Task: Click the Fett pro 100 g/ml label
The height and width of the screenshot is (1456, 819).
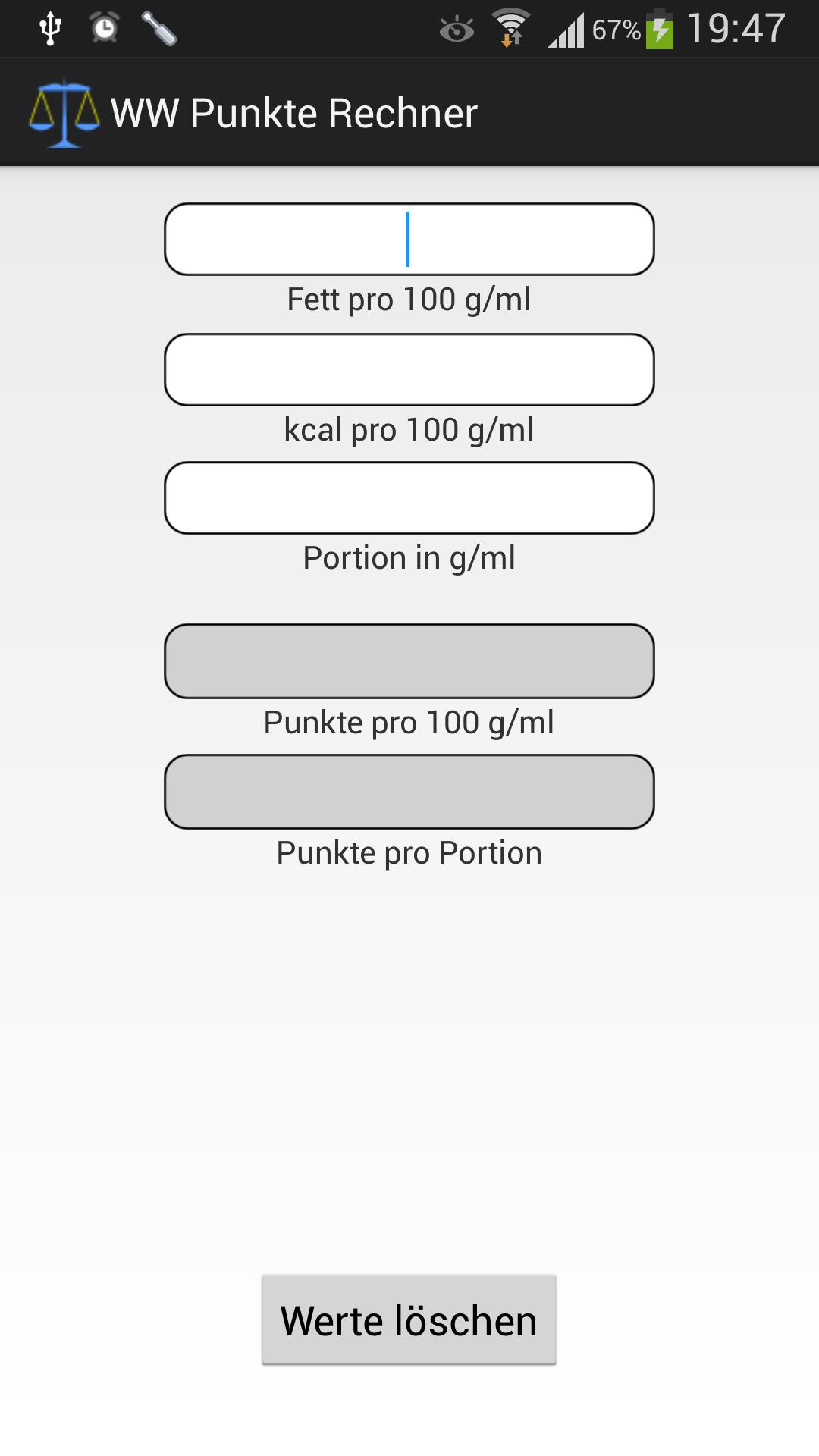Action: tap(409, 299)
